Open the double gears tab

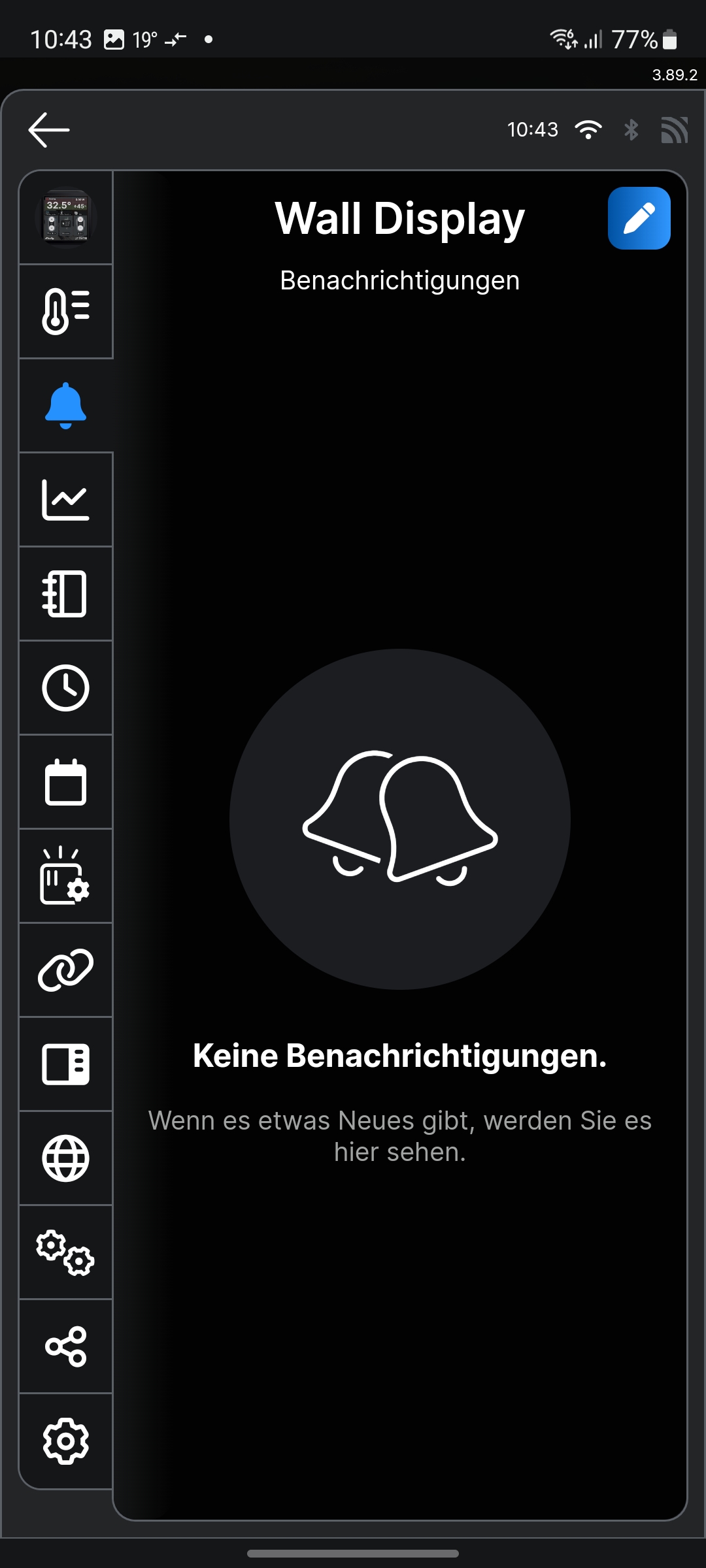click(x=65, y=1252)
